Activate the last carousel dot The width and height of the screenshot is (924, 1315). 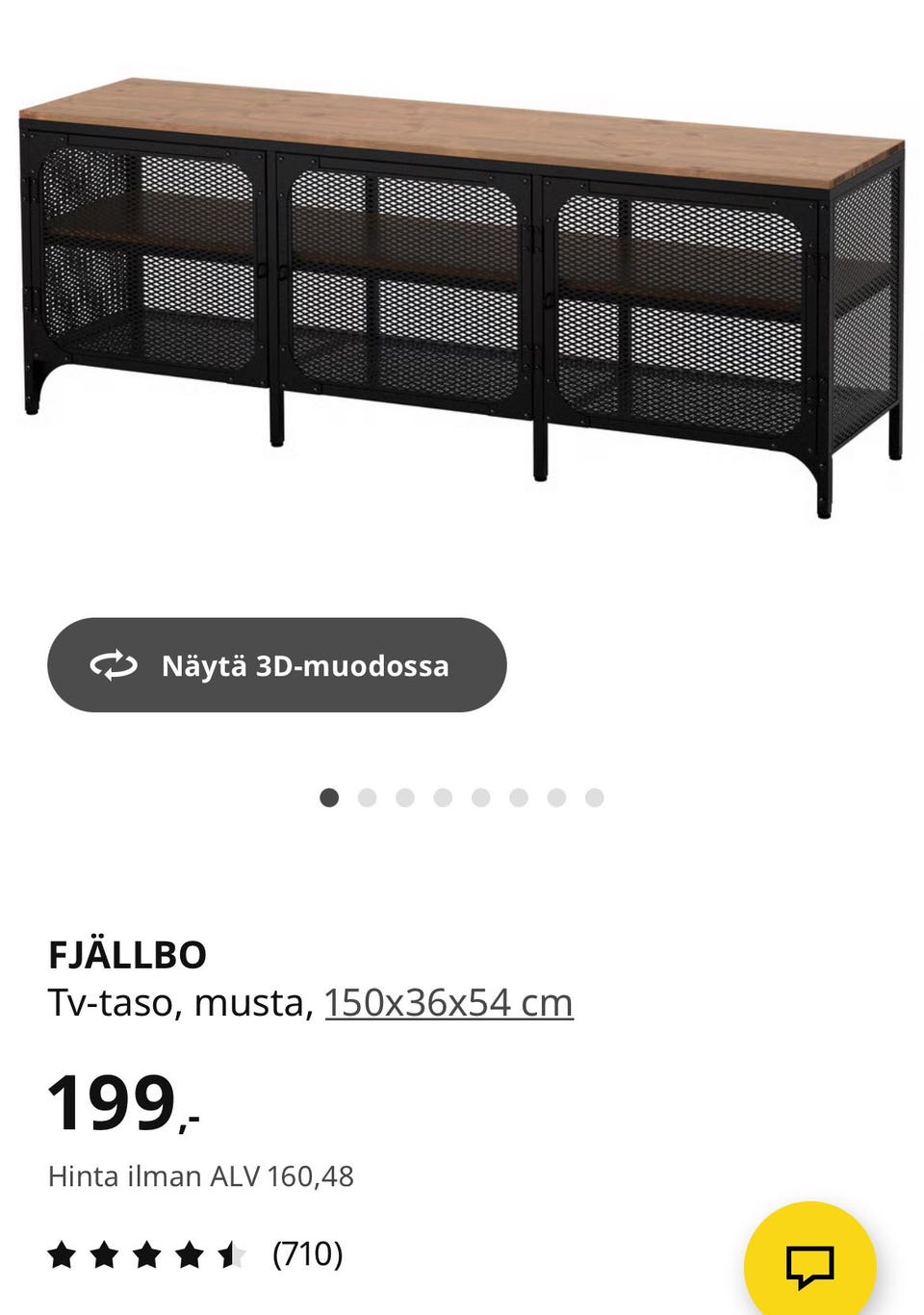(594, 798)
